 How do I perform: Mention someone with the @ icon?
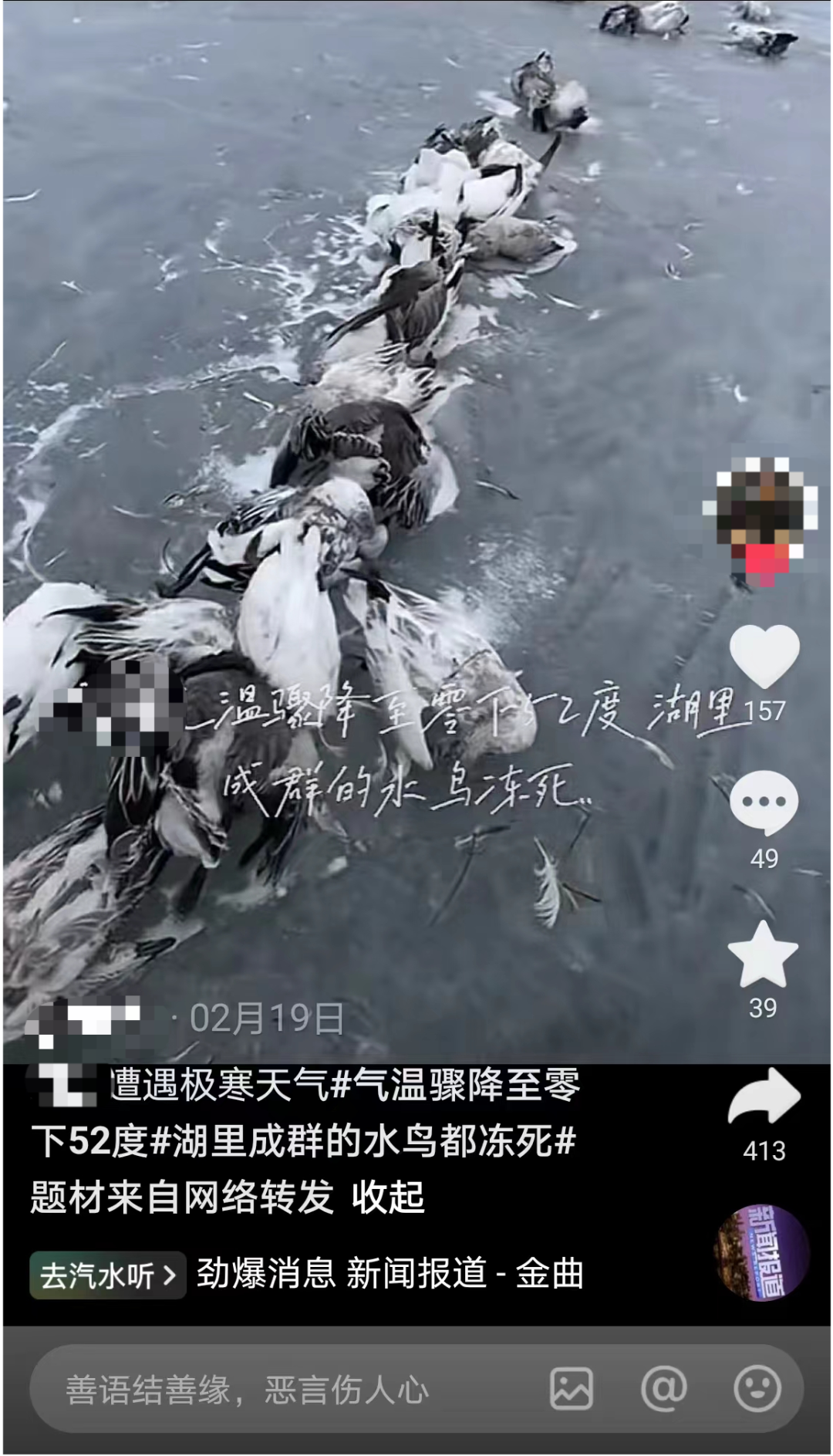[664, 1390]
